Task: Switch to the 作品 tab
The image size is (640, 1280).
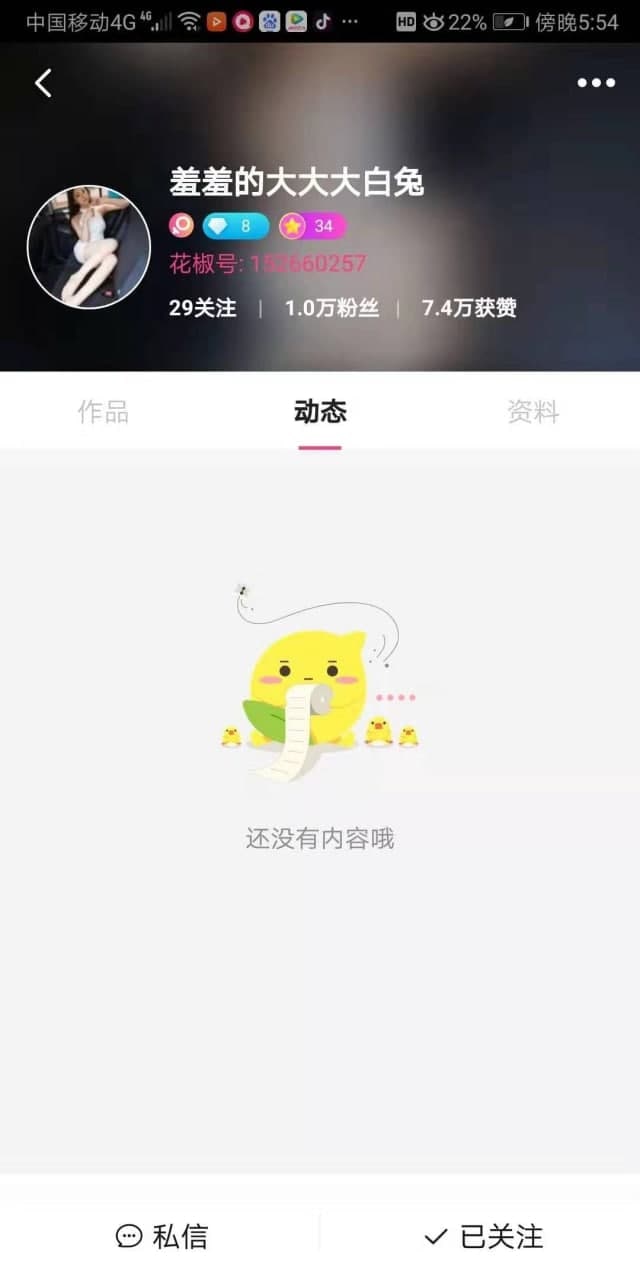Action: click(103, 412)
